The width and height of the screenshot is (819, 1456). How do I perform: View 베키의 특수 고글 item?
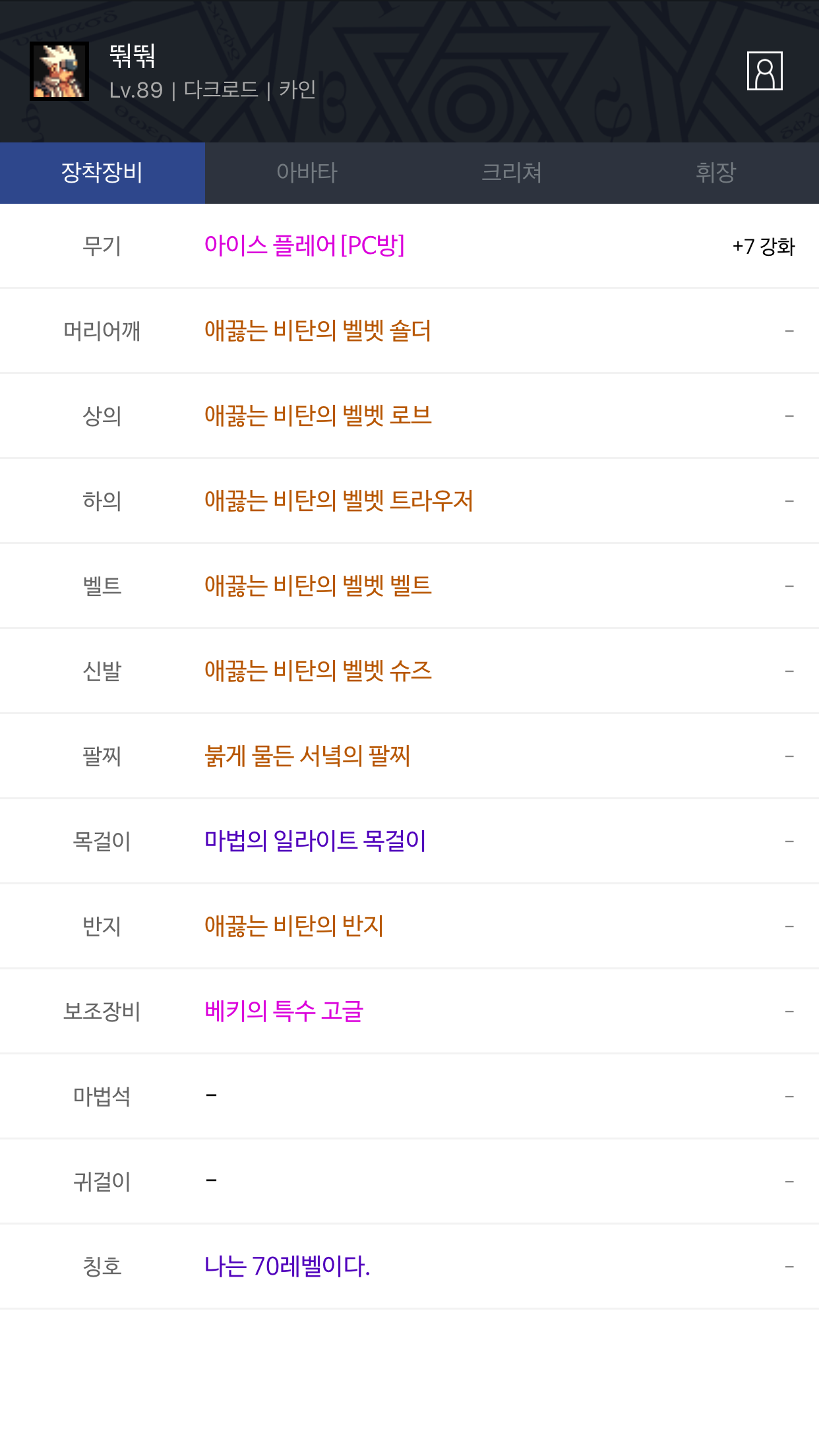click(284, 1011)
